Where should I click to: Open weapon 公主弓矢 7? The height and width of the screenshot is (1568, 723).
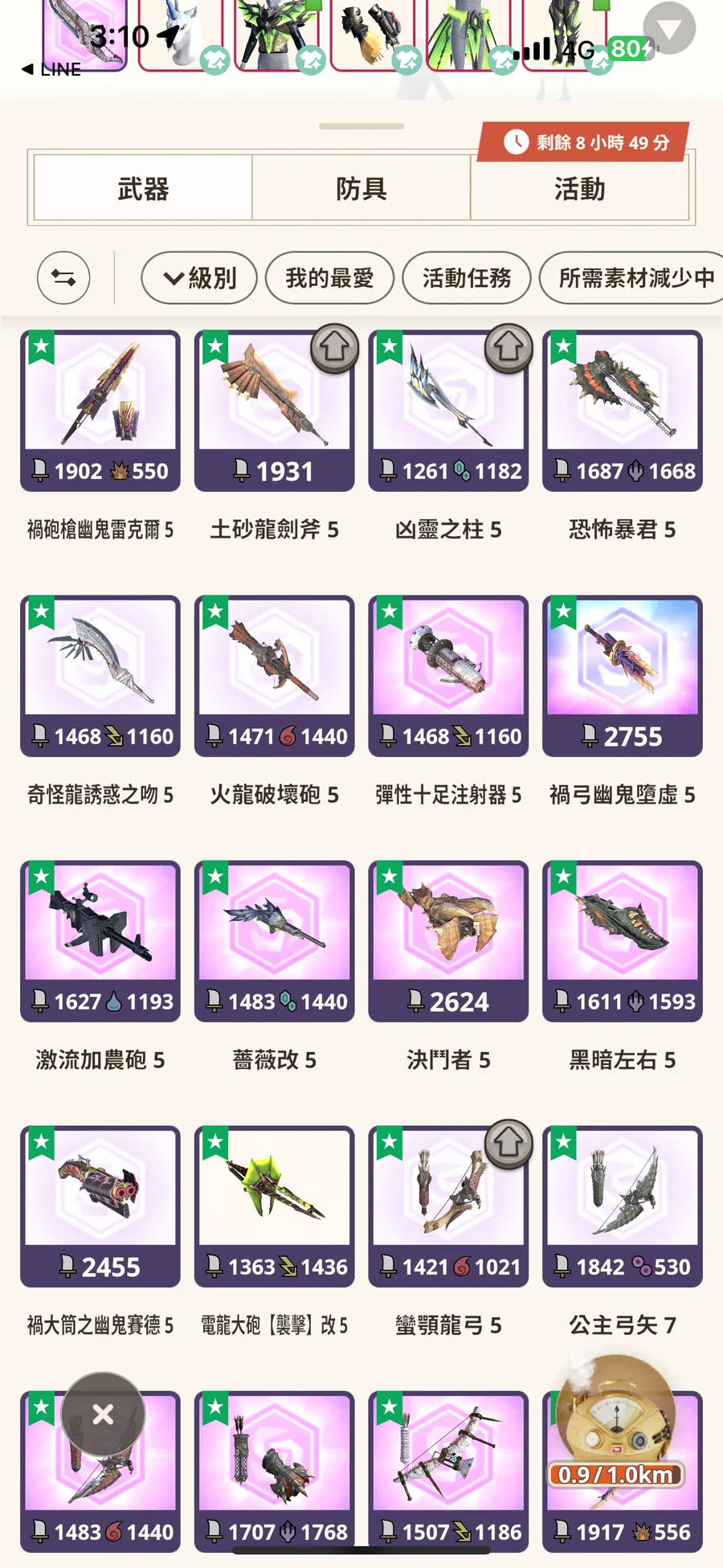pos(623,1206)
